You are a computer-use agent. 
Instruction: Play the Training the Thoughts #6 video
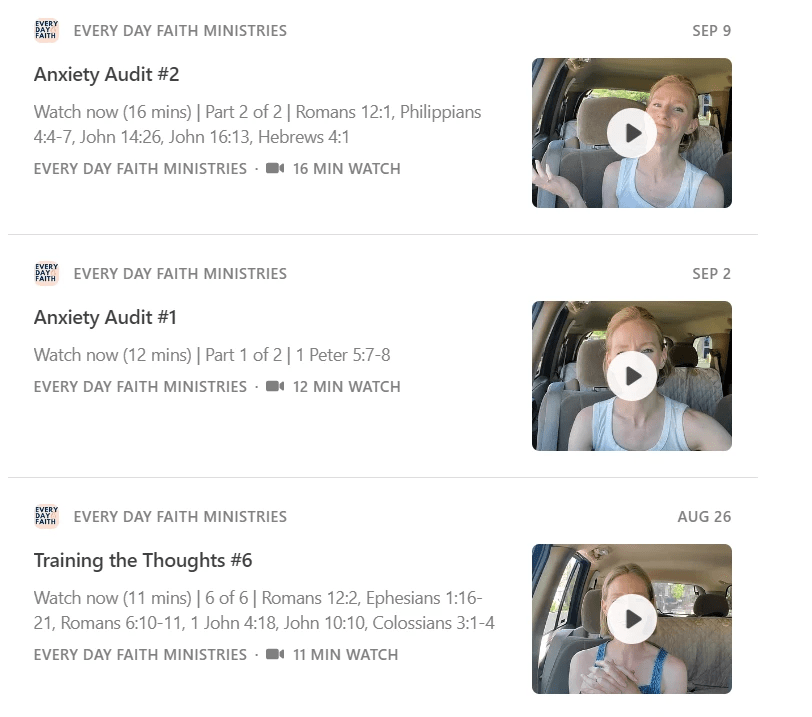[x=631, y=619]
